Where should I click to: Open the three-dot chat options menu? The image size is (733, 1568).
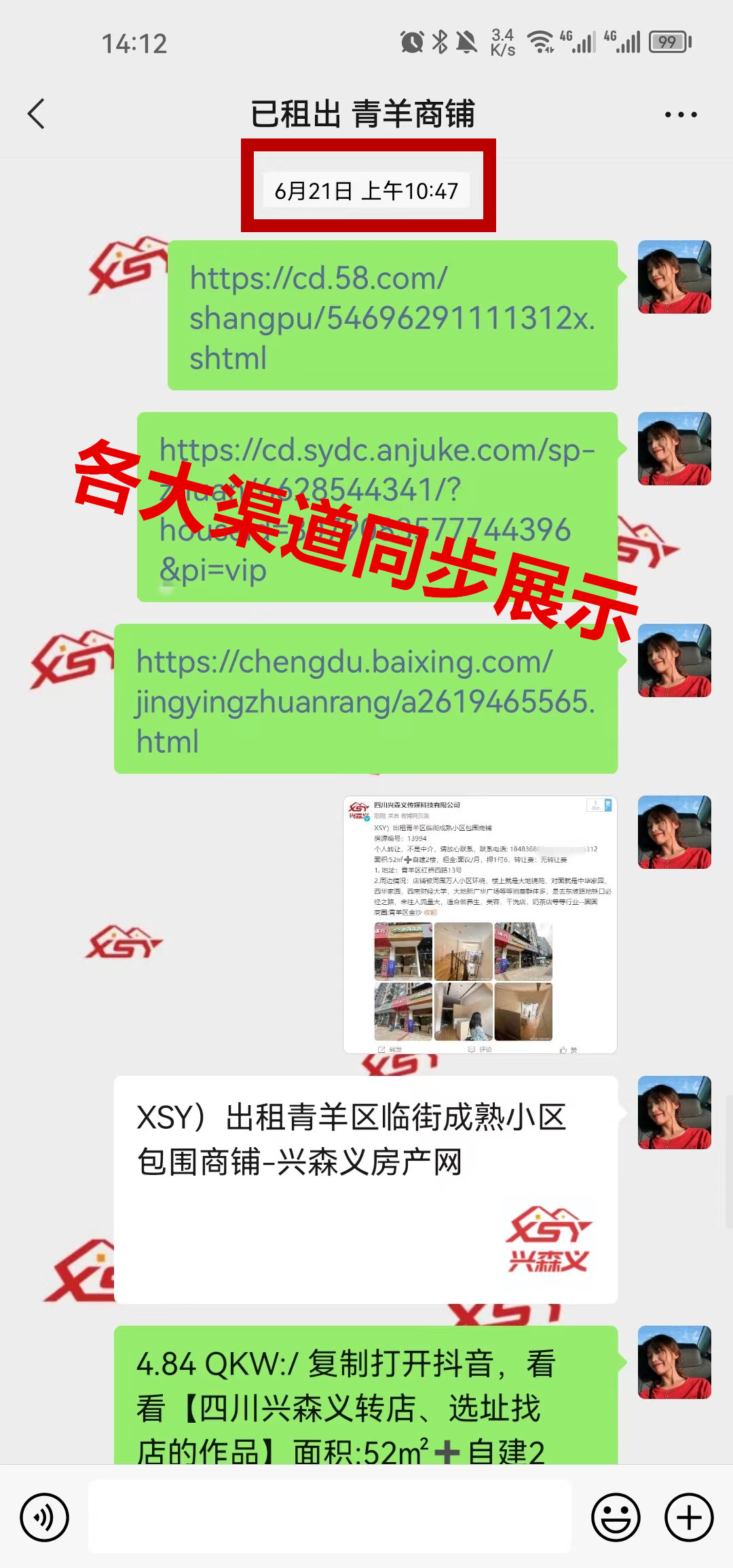(680, 115)
